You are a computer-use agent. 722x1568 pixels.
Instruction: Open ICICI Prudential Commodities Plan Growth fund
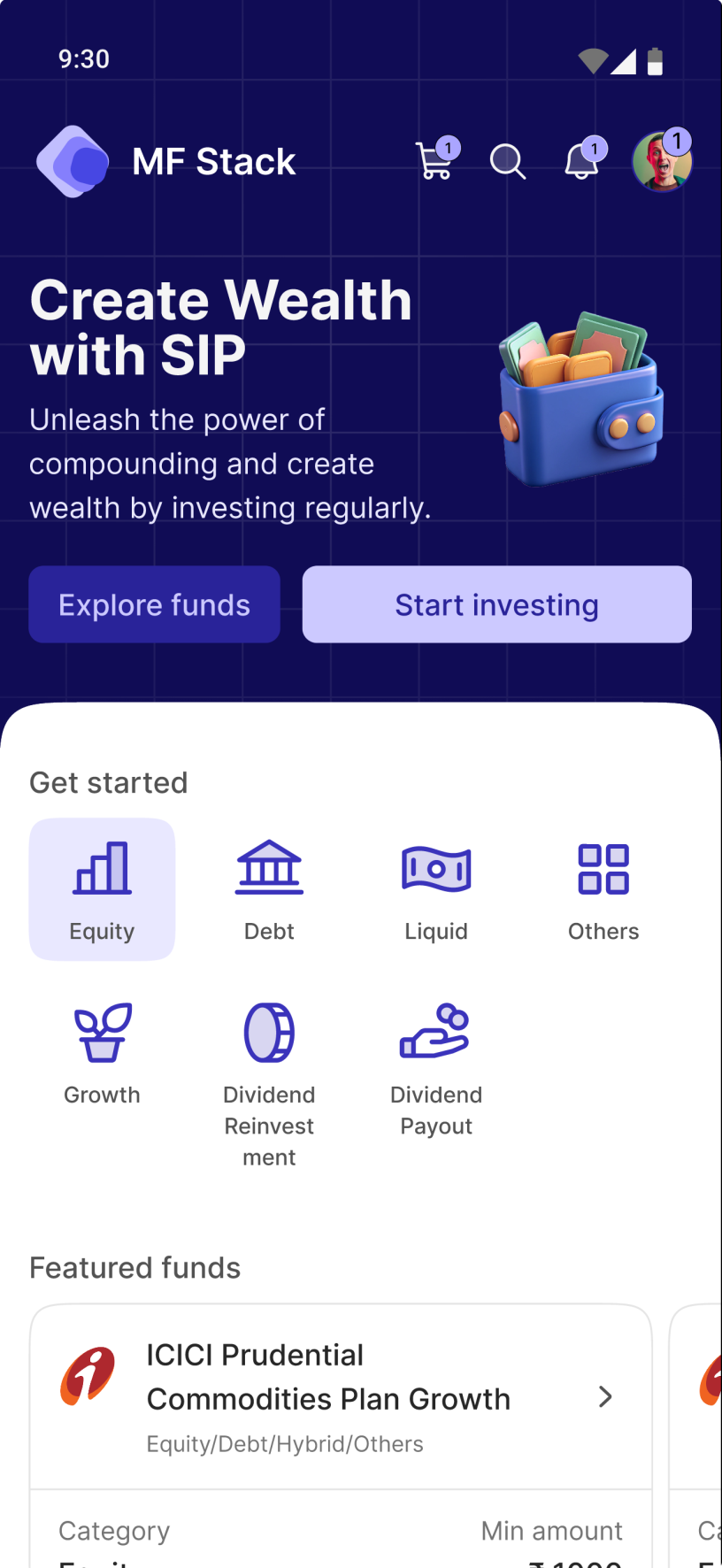pos(341,1396)
